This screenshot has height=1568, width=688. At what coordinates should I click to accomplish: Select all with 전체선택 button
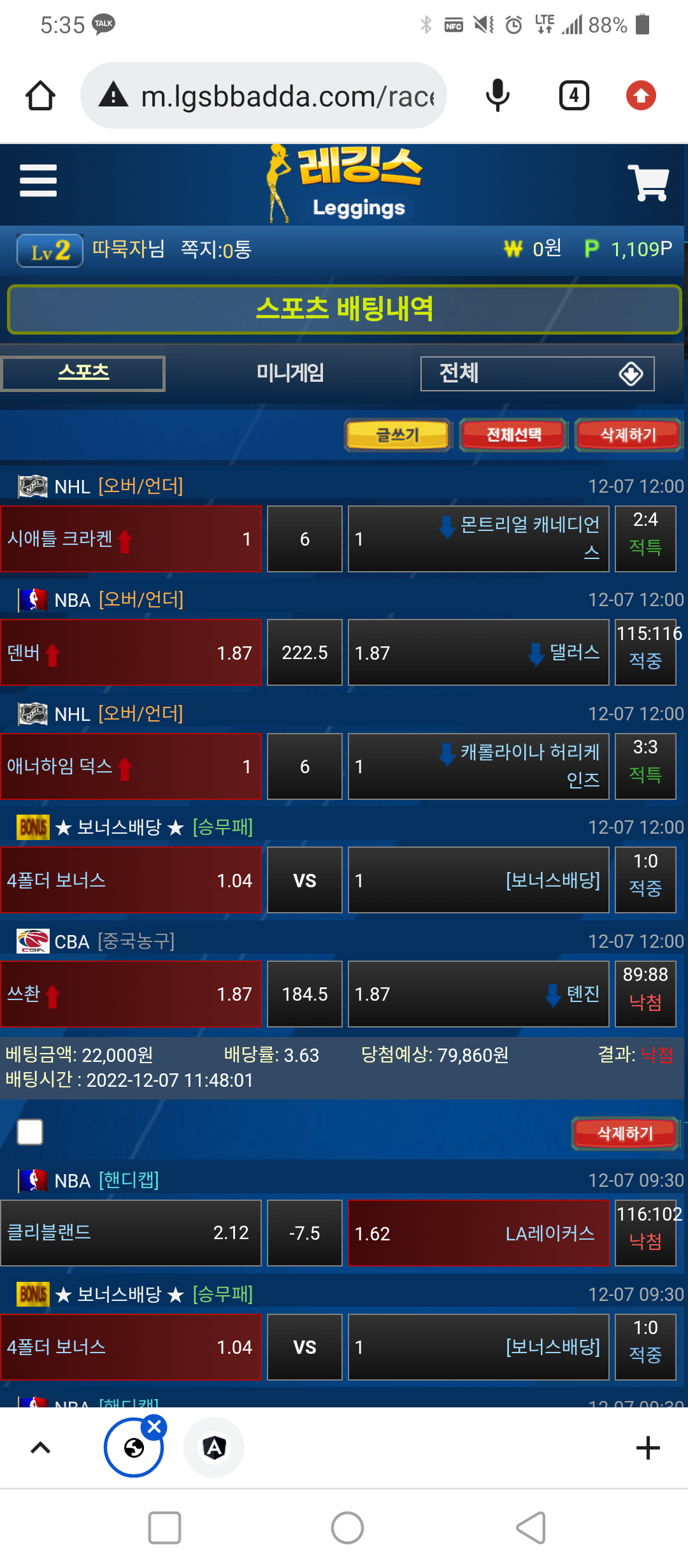coord(513,435)
